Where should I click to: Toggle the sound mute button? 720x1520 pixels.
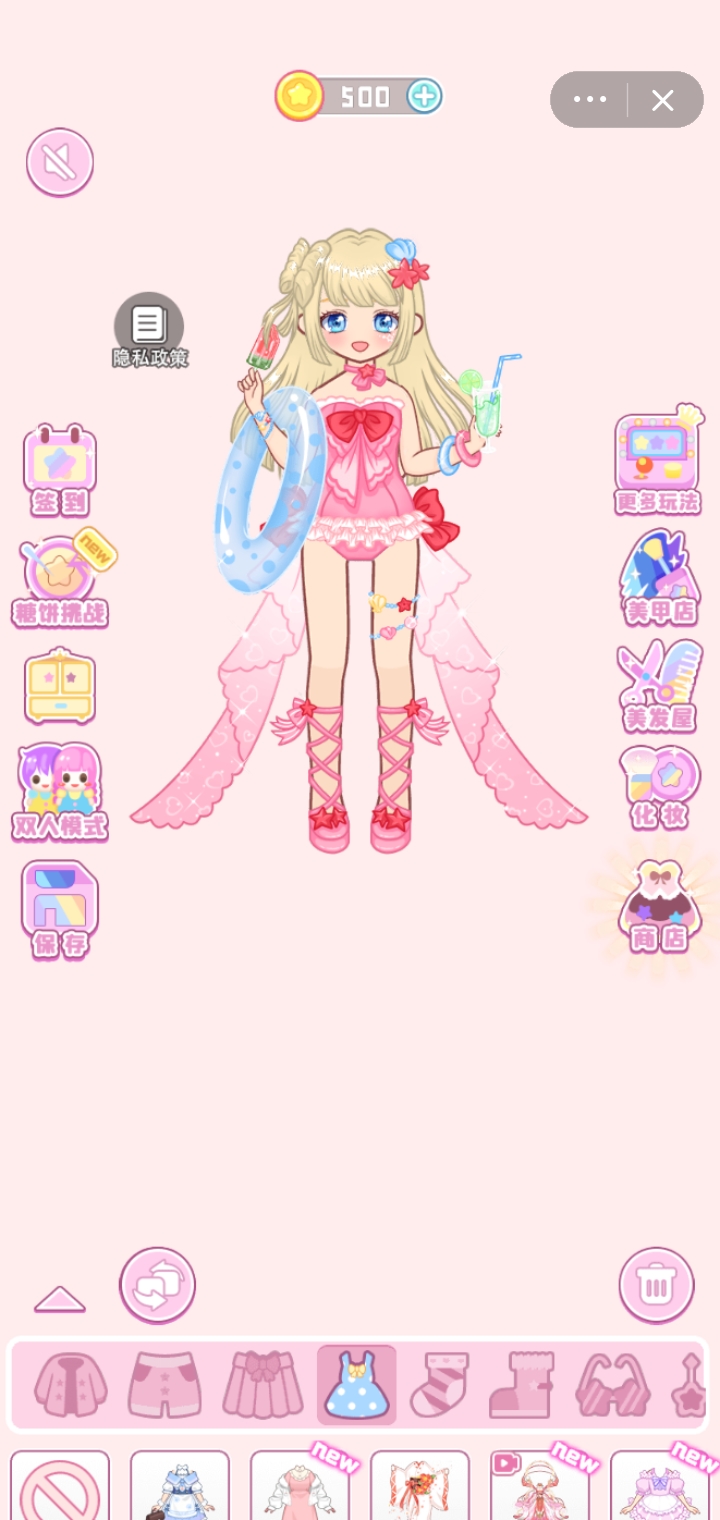pyautogui.click(x=60, y=162)
